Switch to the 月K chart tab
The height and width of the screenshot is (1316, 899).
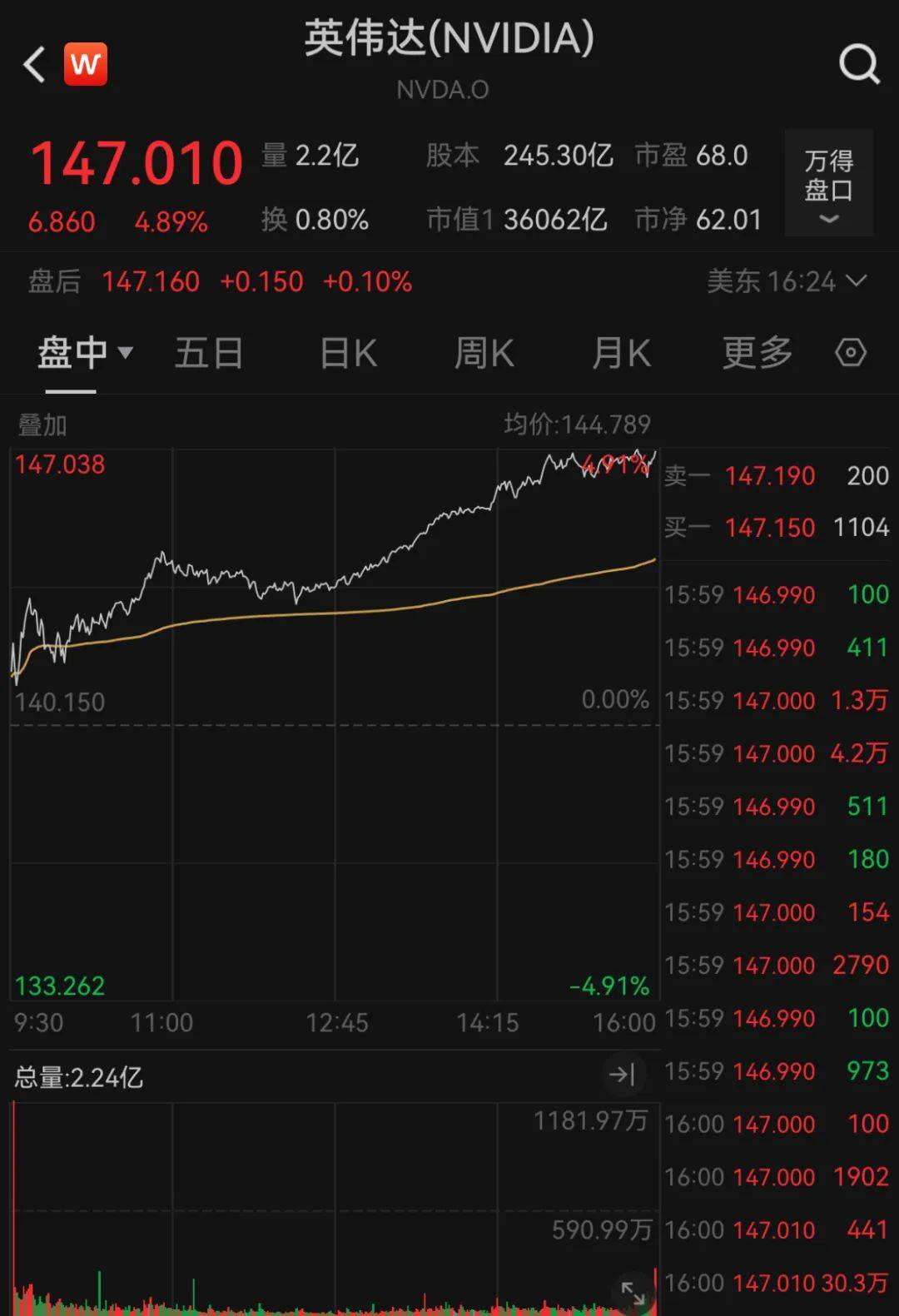(x=619, y=352)
